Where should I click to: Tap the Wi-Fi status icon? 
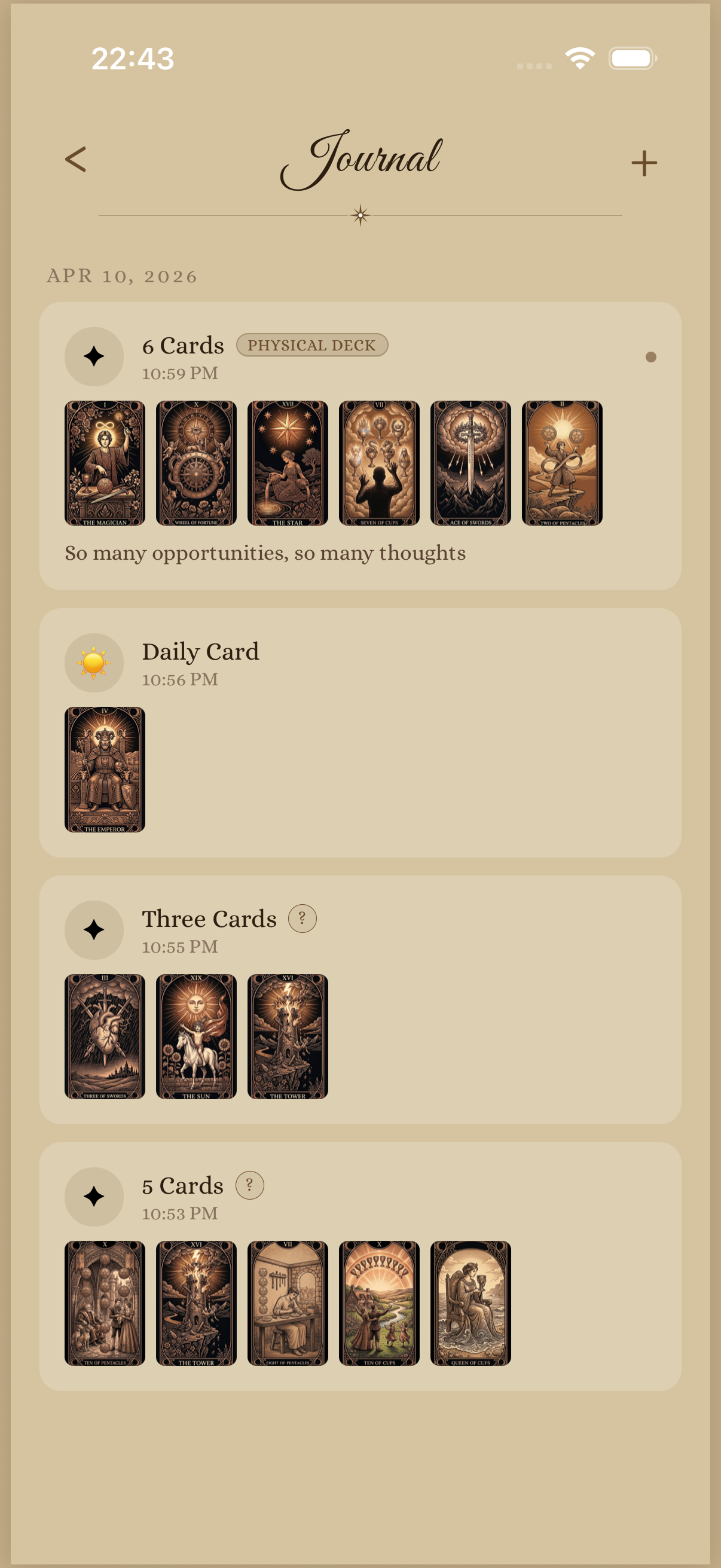click(579, 58)
